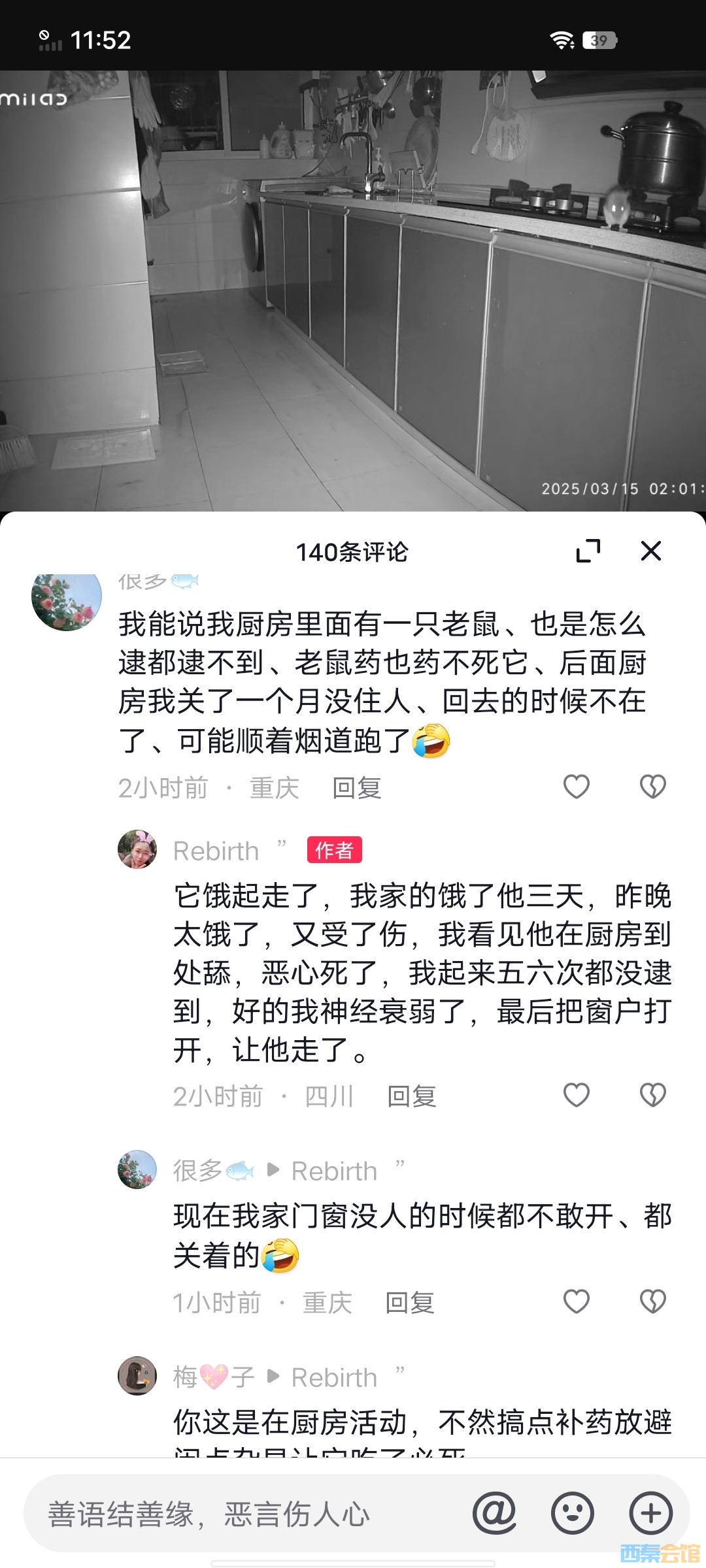
Task: Like the Chongqing comment about the kitchen mouse
Action: click(x=576, y=787)
